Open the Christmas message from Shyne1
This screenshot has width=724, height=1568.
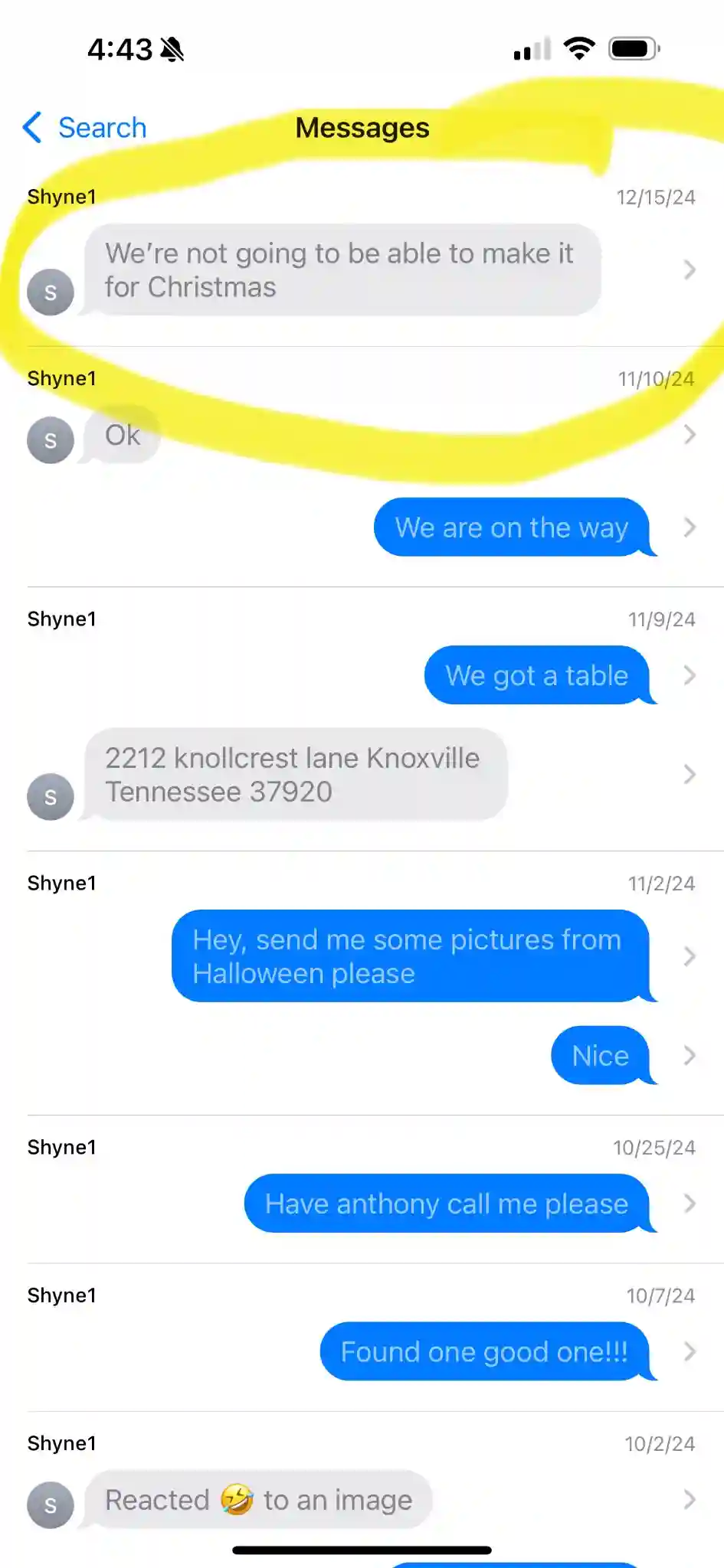(342, 269)
